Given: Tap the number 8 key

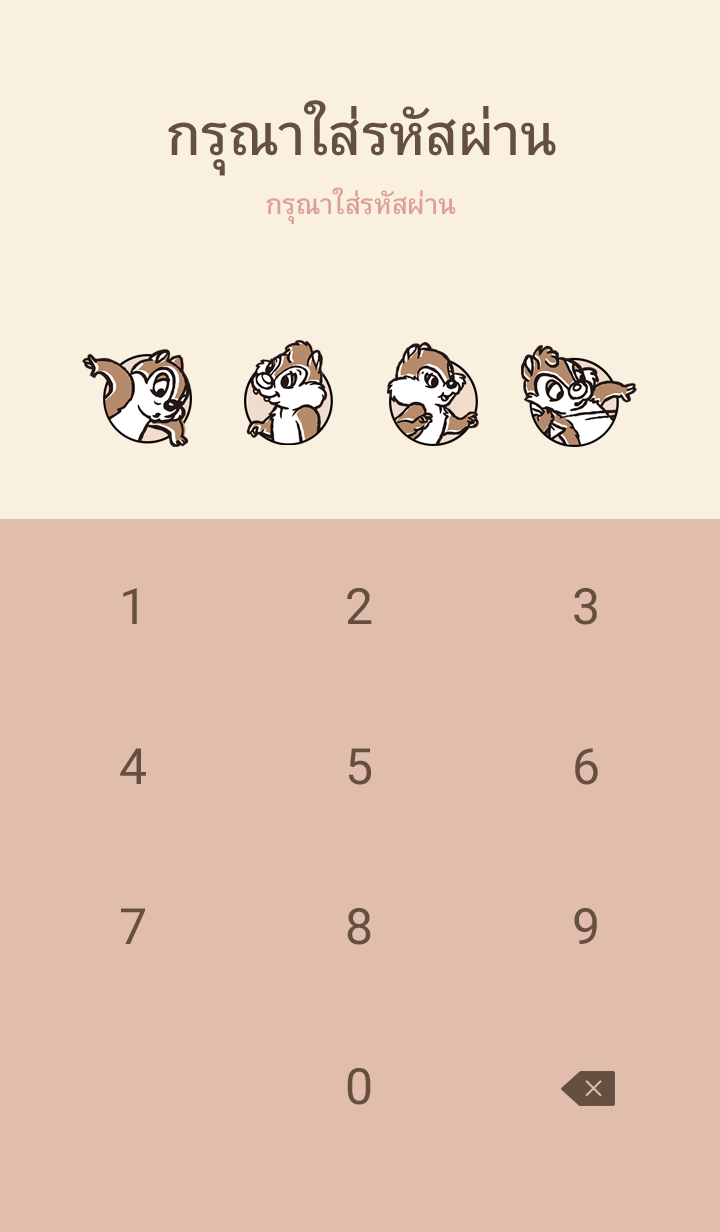Looking at the screenshot, I should click(359, 927).
